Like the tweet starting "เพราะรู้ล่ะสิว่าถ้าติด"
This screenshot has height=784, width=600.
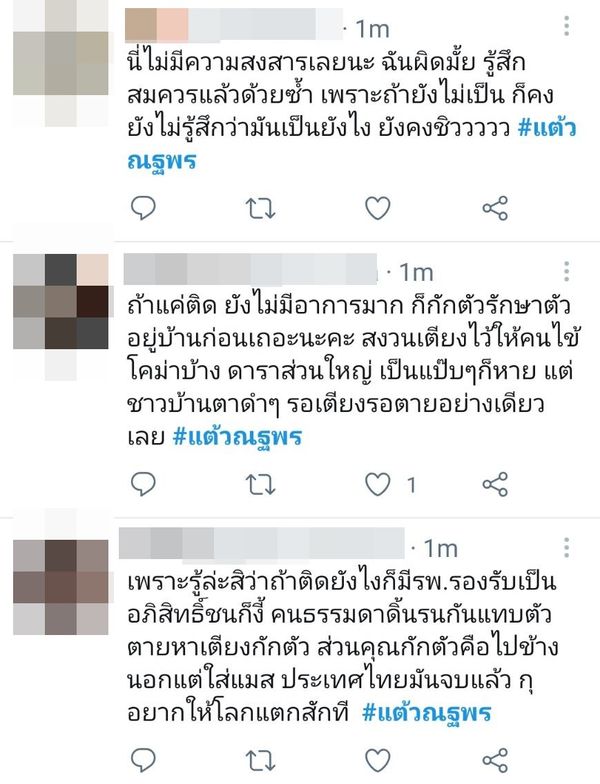[377, 763]
